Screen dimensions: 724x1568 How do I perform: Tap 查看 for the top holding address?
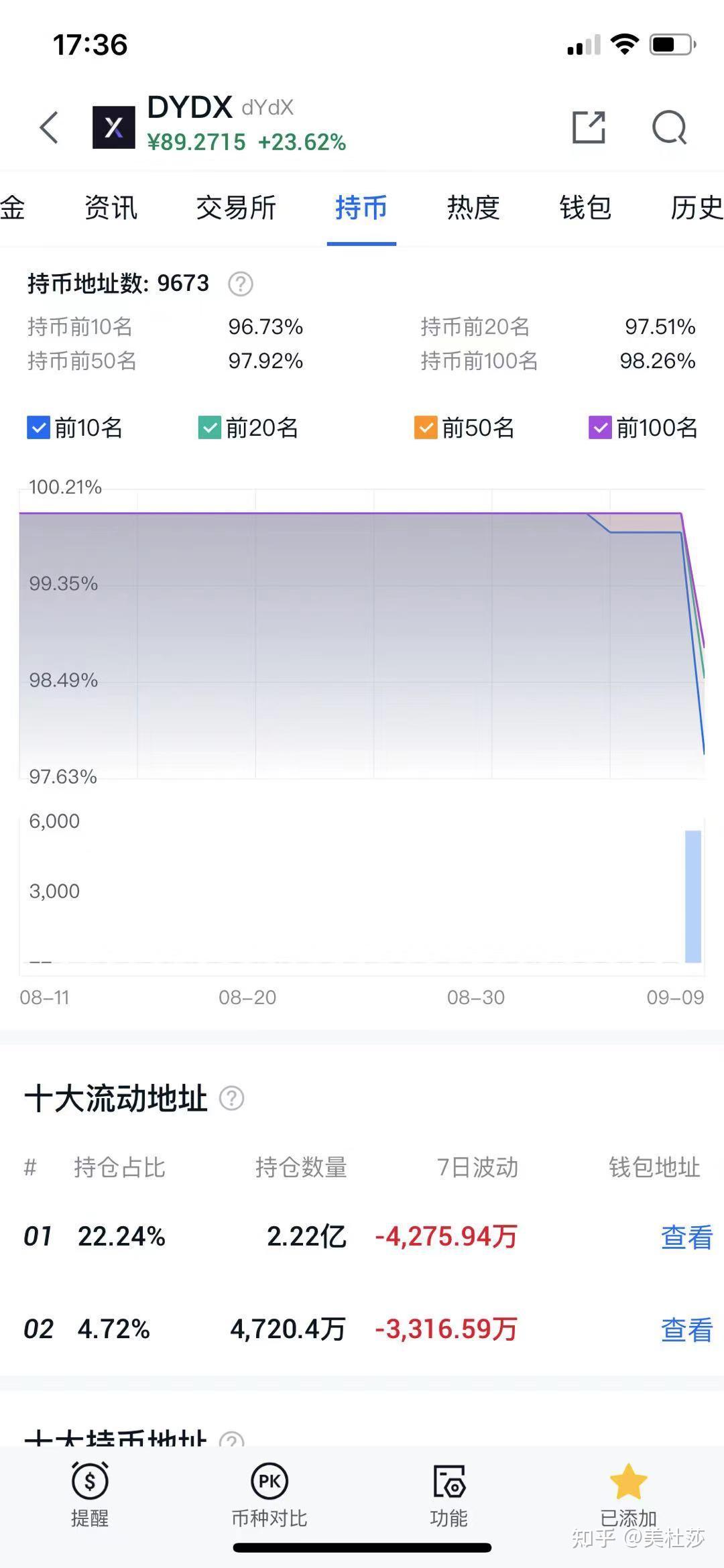pyautogui.click(x=686, y=1237)
